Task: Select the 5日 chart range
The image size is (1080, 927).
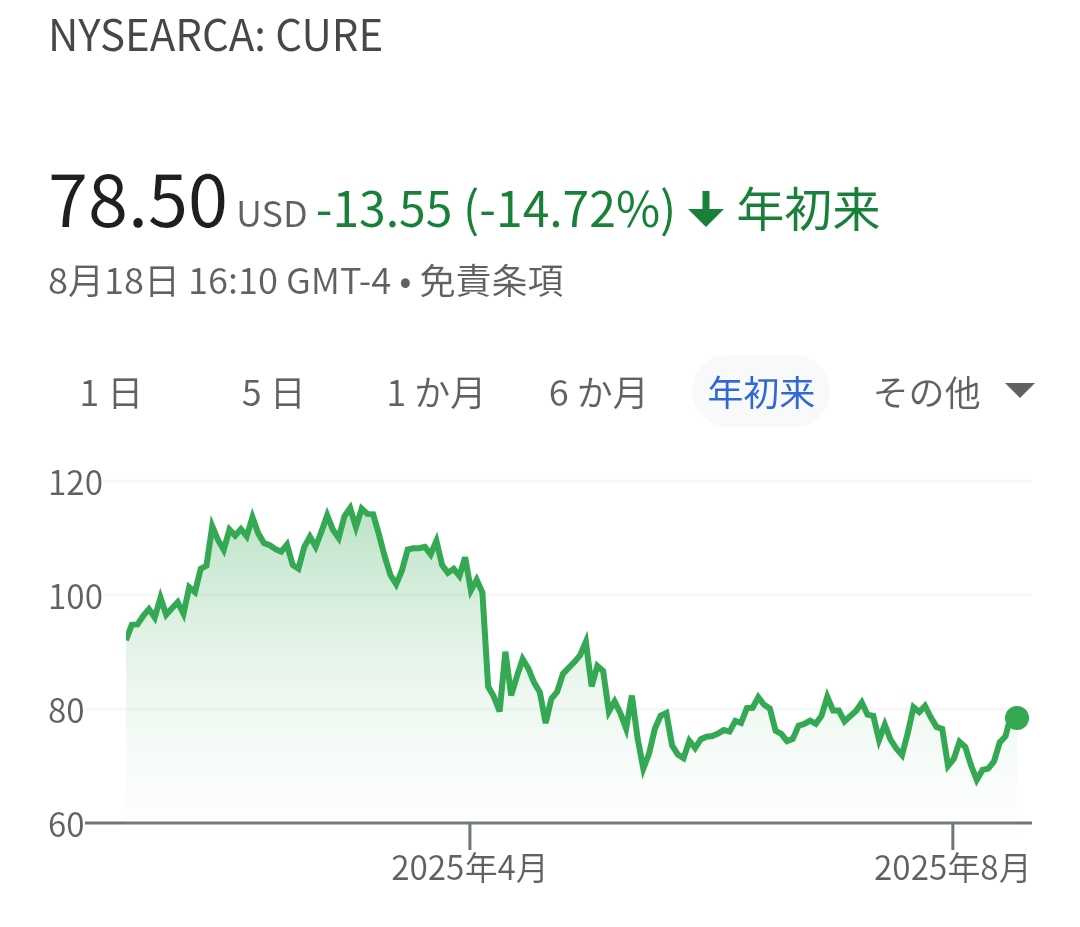Action: (272, 393)
